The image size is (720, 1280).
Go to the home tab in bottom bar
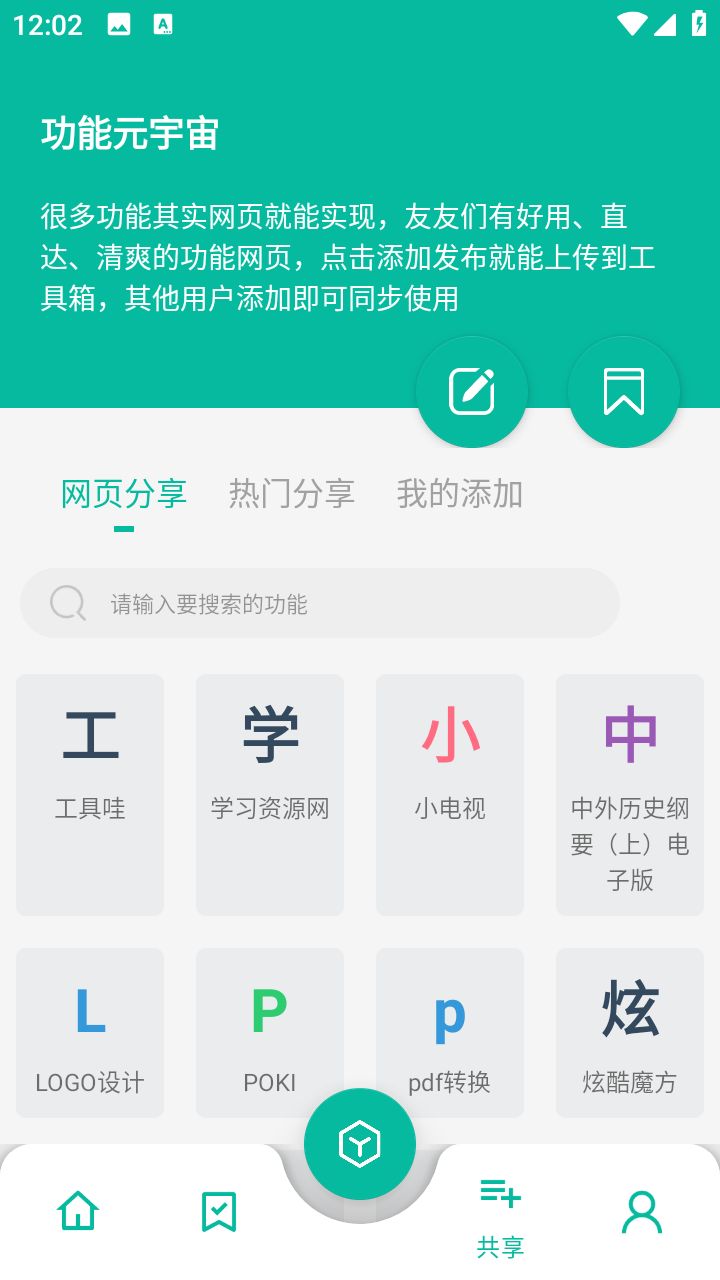[78, 1211]
